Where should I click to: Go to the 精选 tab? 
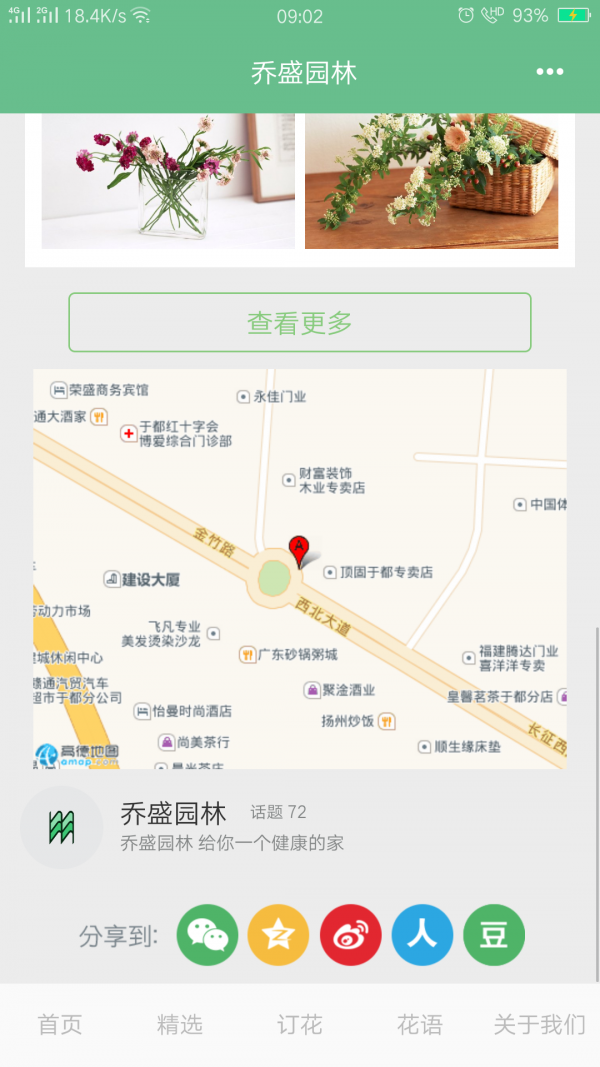[x=180, y=1024]
